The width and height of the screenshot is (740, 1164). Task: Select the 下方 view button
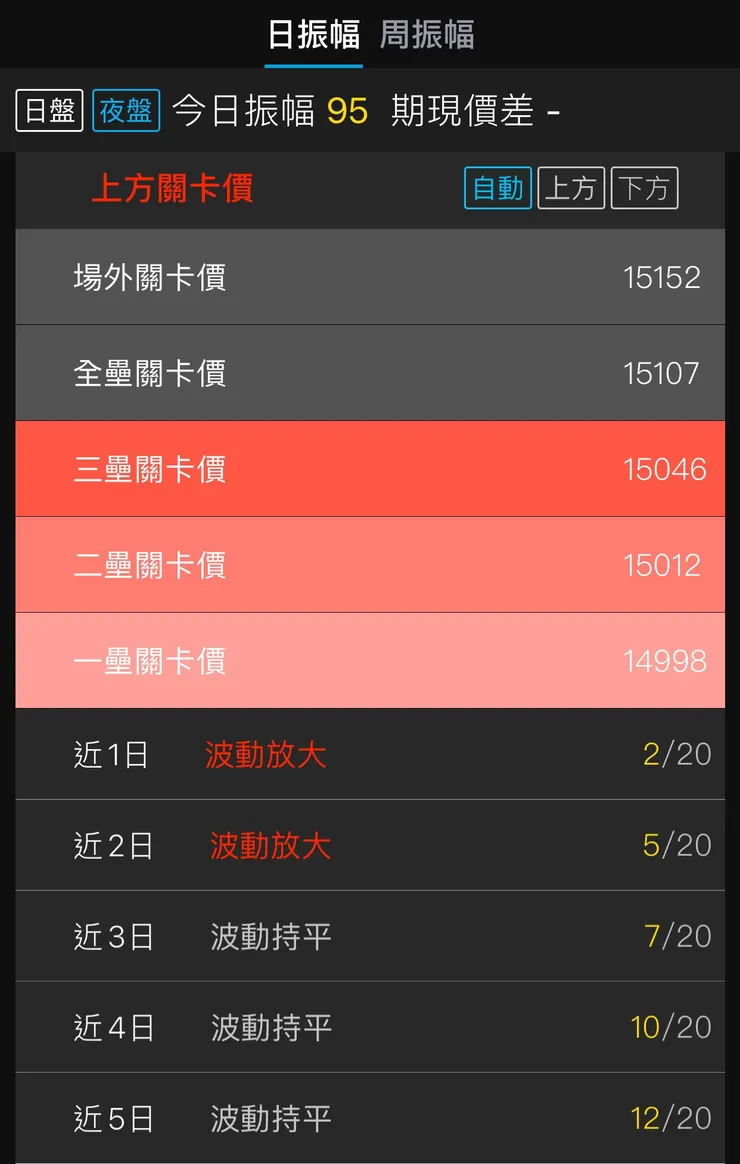[644, 188]
